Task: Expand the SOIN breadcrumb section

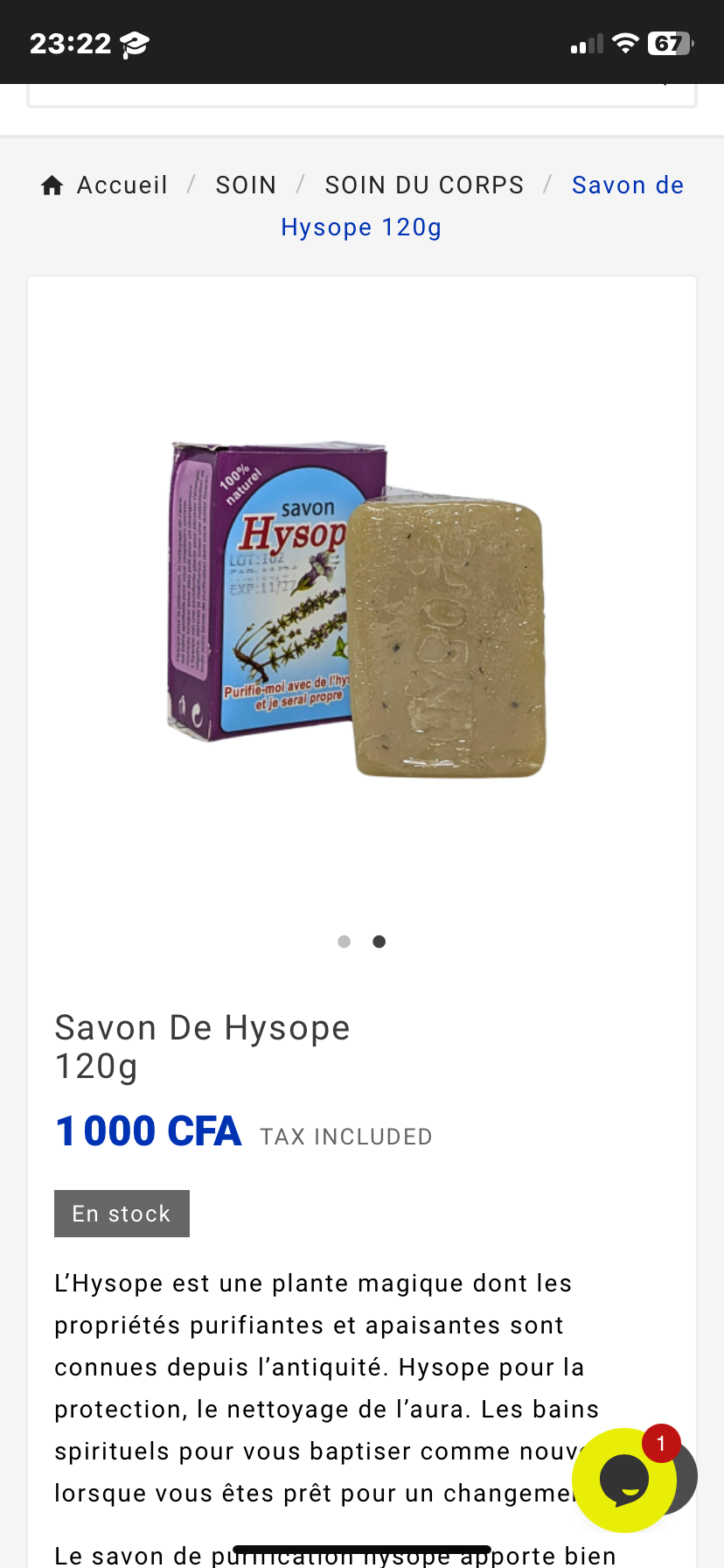Action: (x=246, y=184)
